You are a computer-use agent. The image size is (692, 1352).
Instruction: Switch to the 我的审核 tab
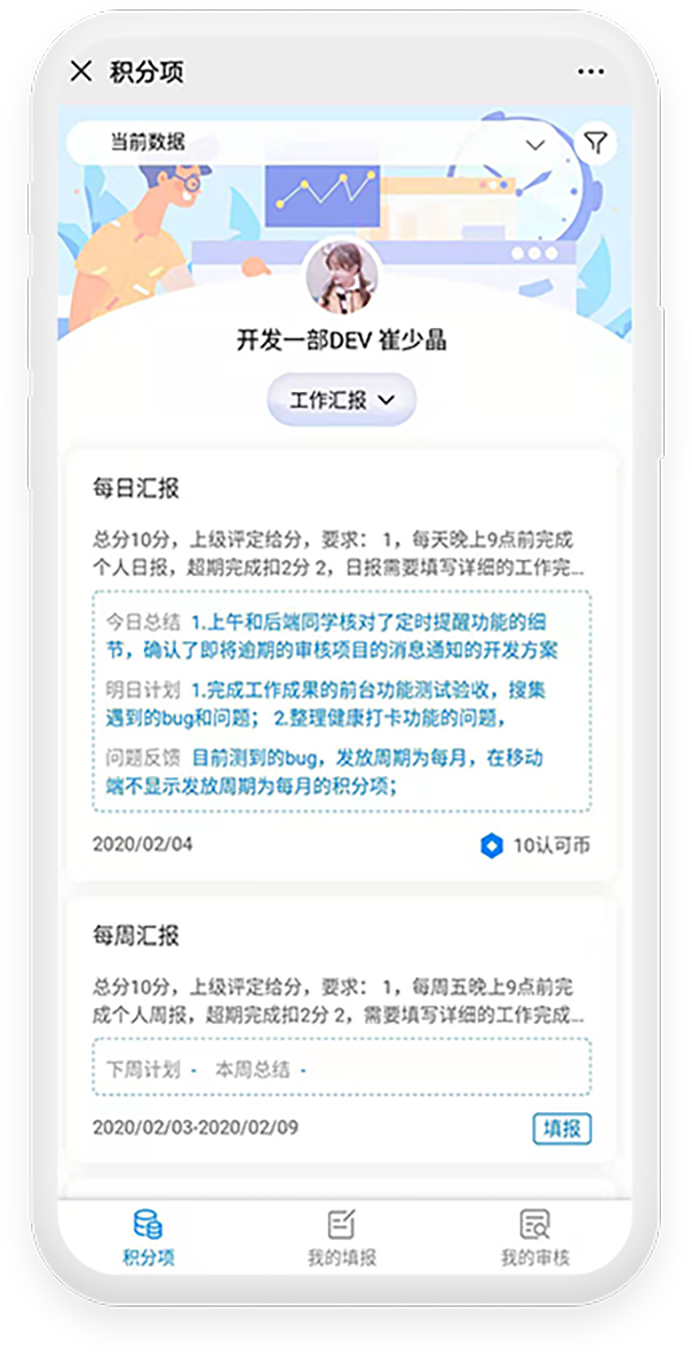[535, 1238]
